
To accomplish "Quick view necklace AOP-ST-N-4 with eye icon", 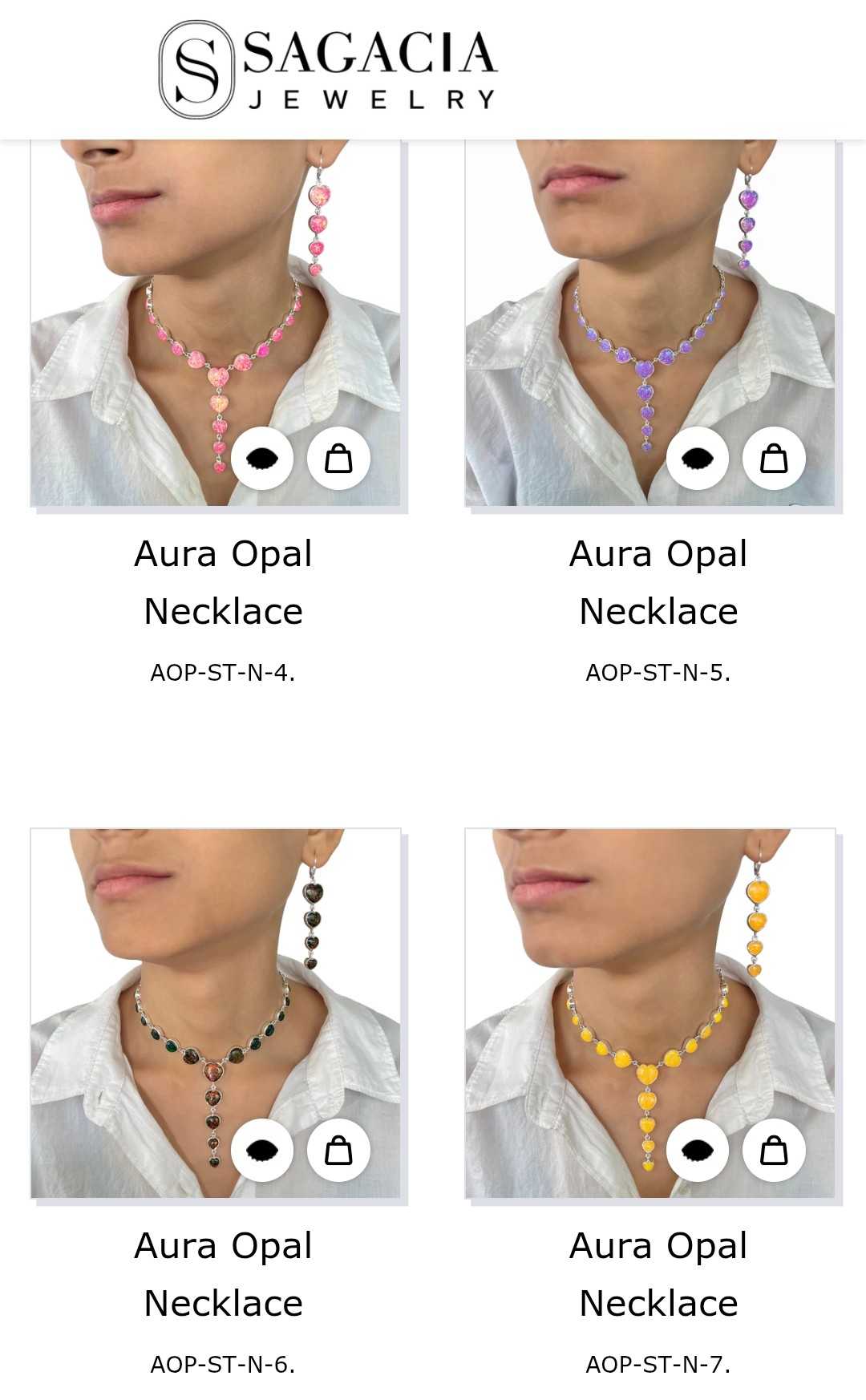I will coord(262,459).
